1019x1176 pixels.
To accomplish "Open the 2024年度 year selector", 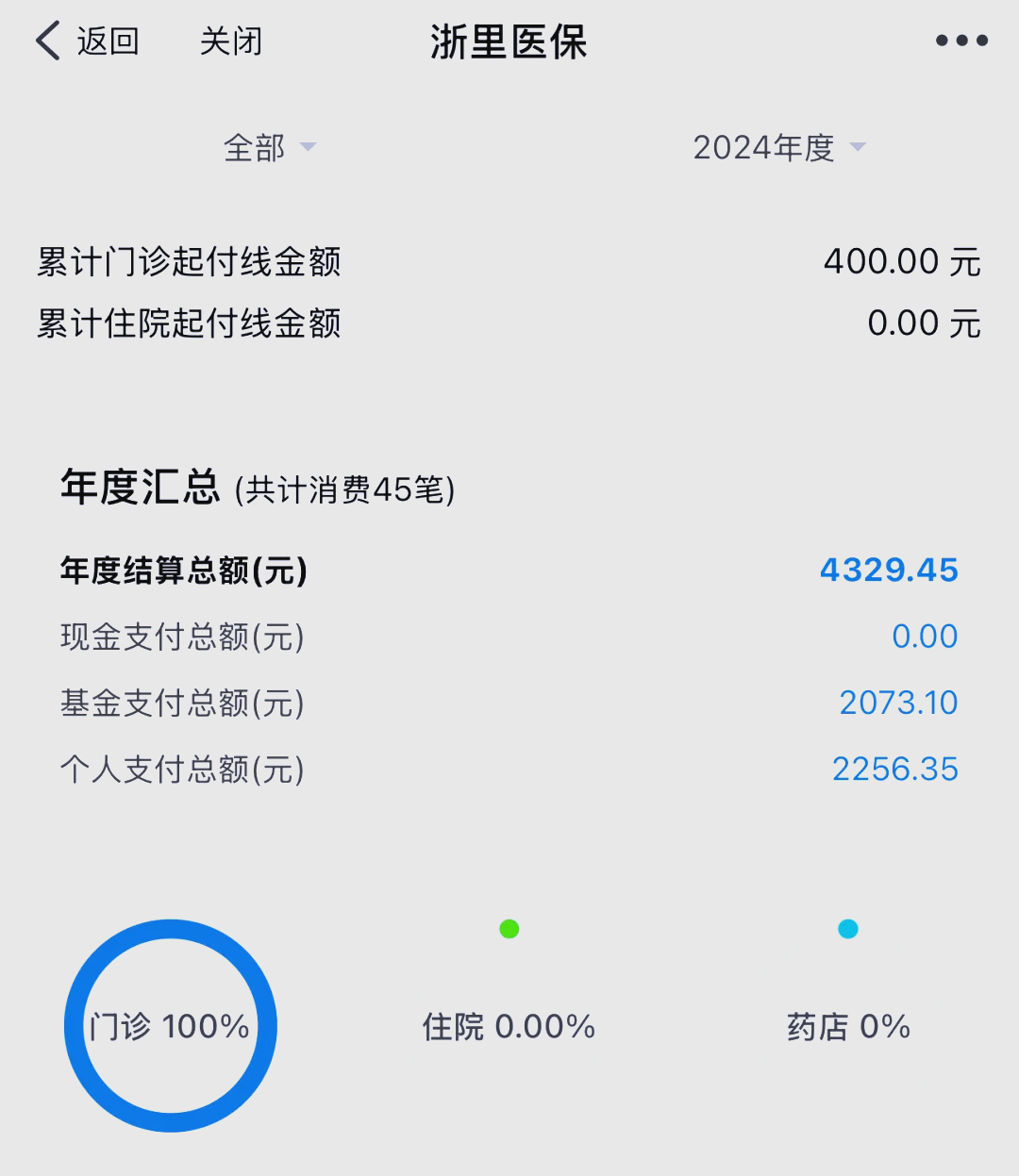I will 777,148.
